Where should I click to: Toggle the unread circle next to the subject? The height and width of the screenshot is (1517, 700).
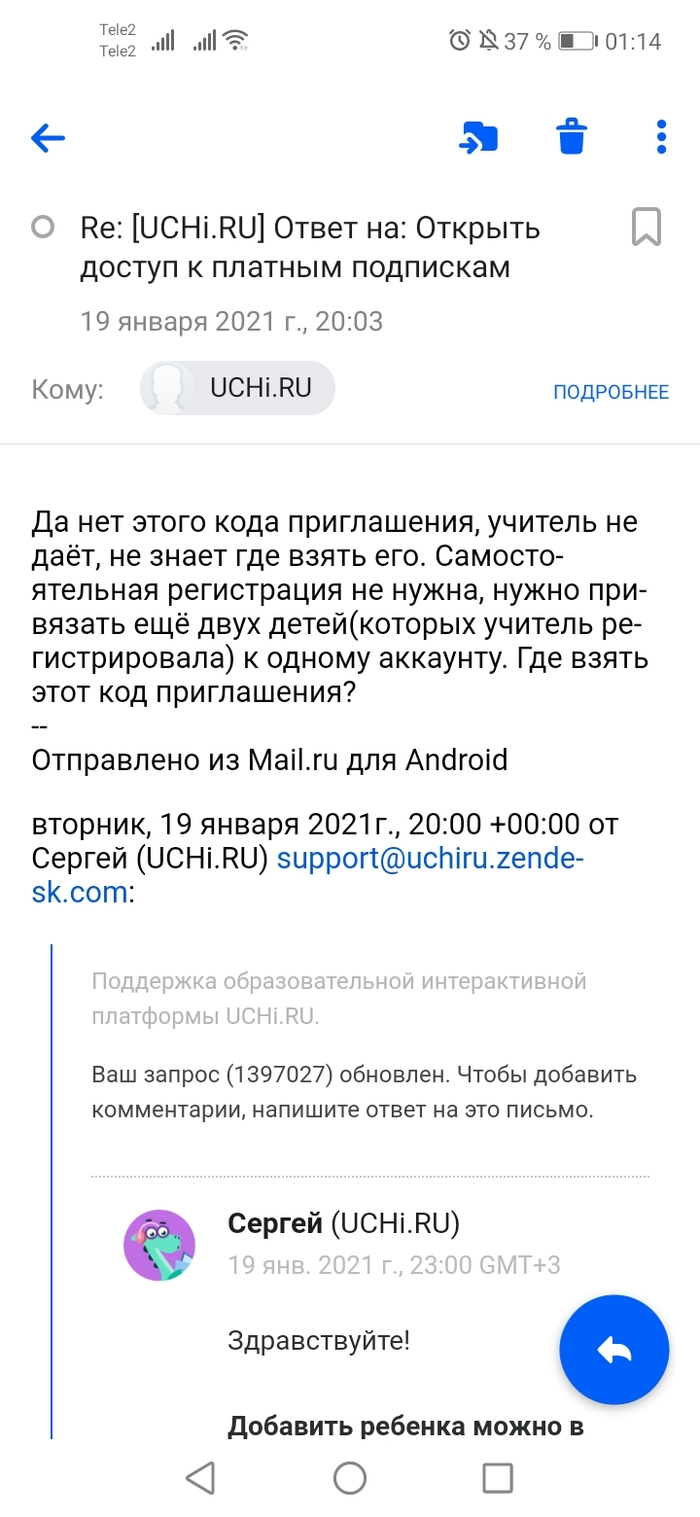[43, 228]
